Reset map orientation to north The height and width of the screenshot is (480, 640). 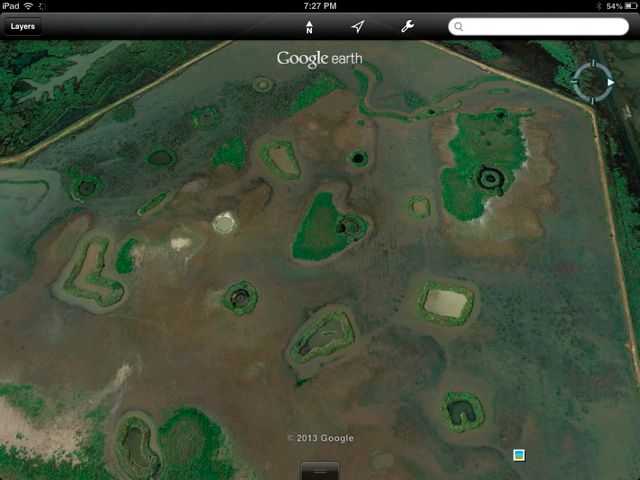tap(308, 27)
